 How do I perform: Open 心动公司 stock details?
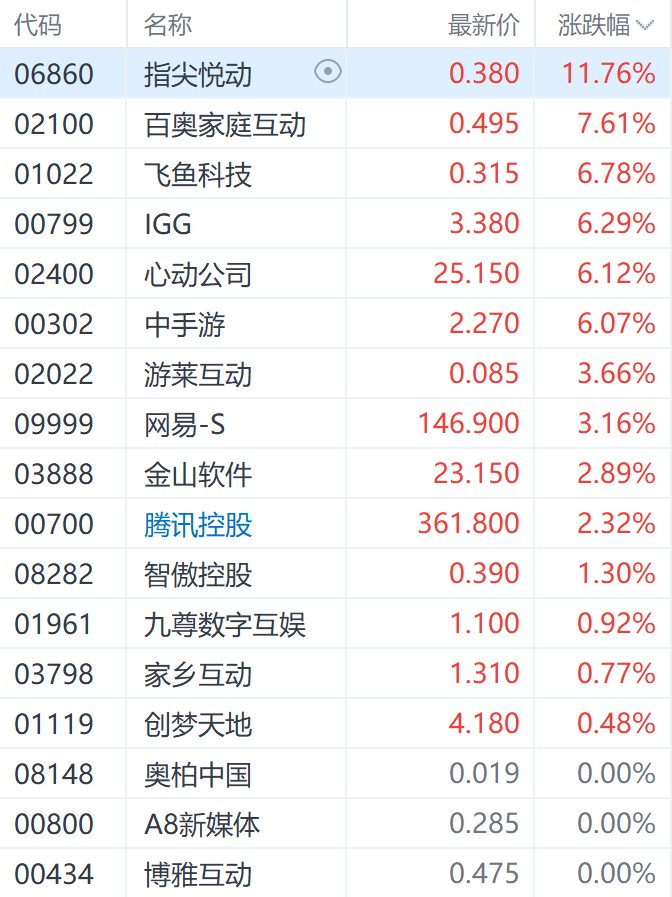click(198, 275)
